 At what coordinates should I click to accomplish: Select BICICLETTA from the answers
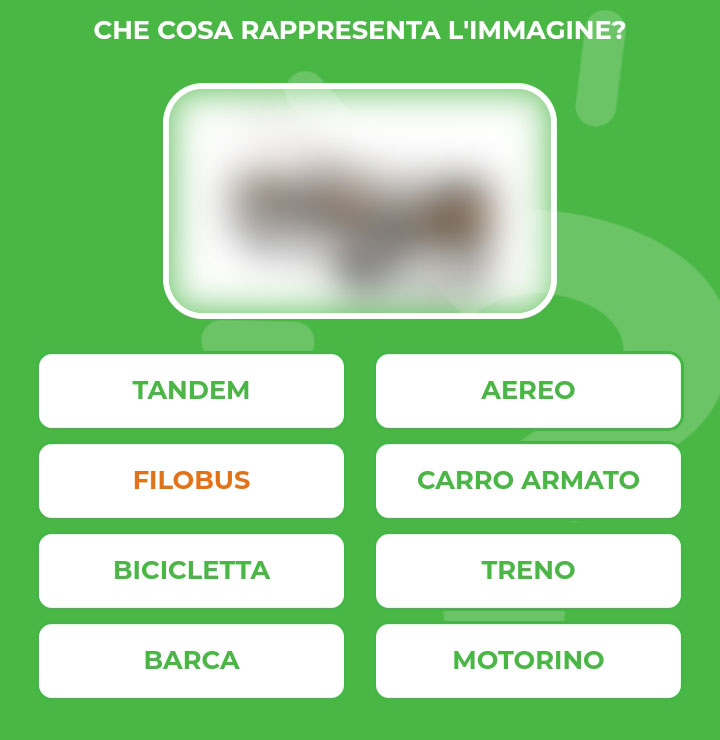click(191, 571)
